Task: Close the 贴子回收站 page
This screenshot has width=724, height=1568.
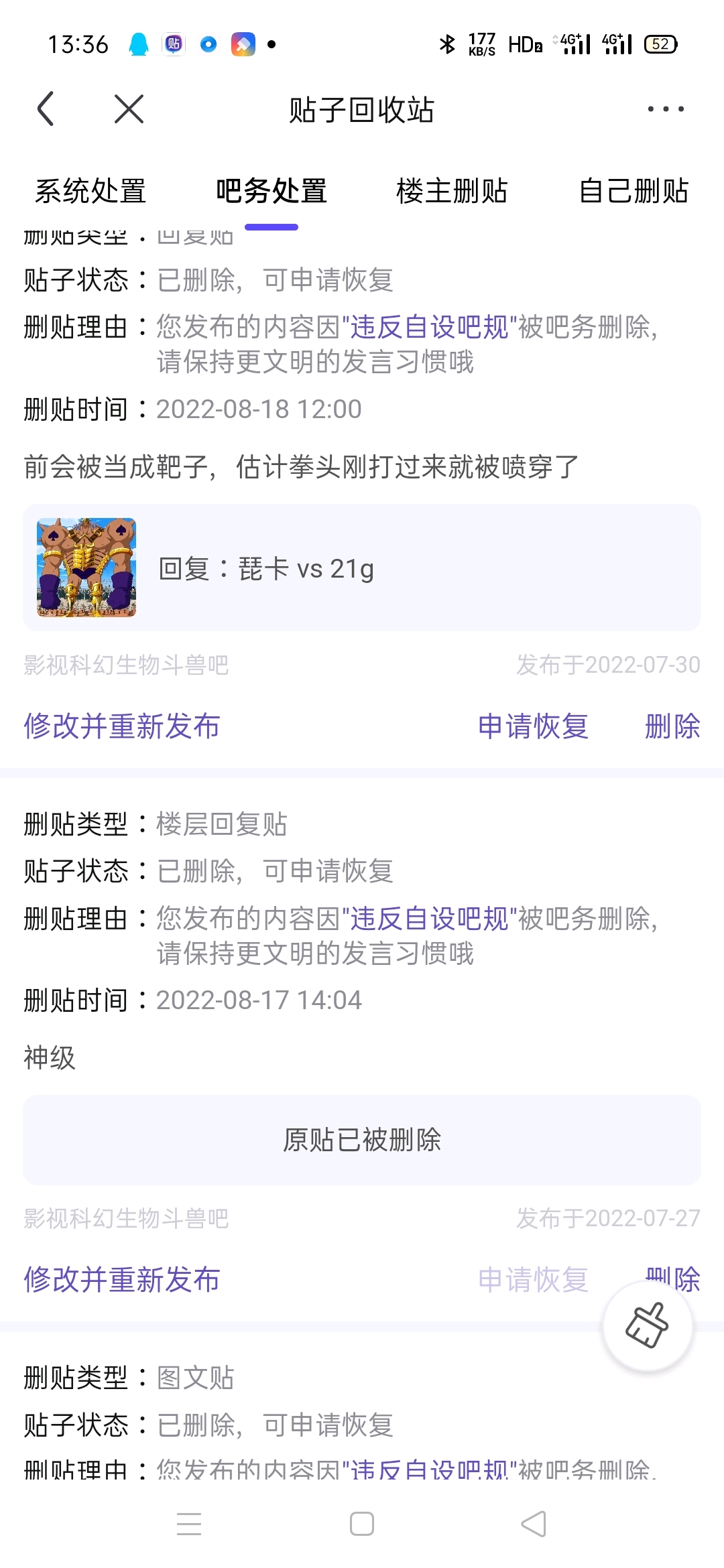Action: (x=129, y=109)
